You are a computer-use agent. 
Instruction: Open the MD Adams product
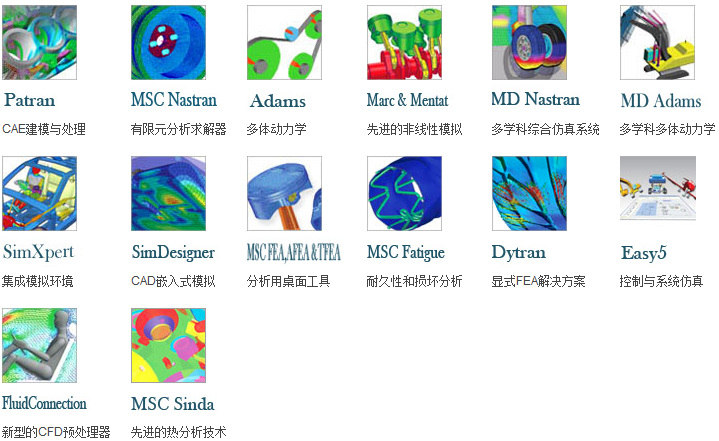pyautogui.click(x=657, y=42)
